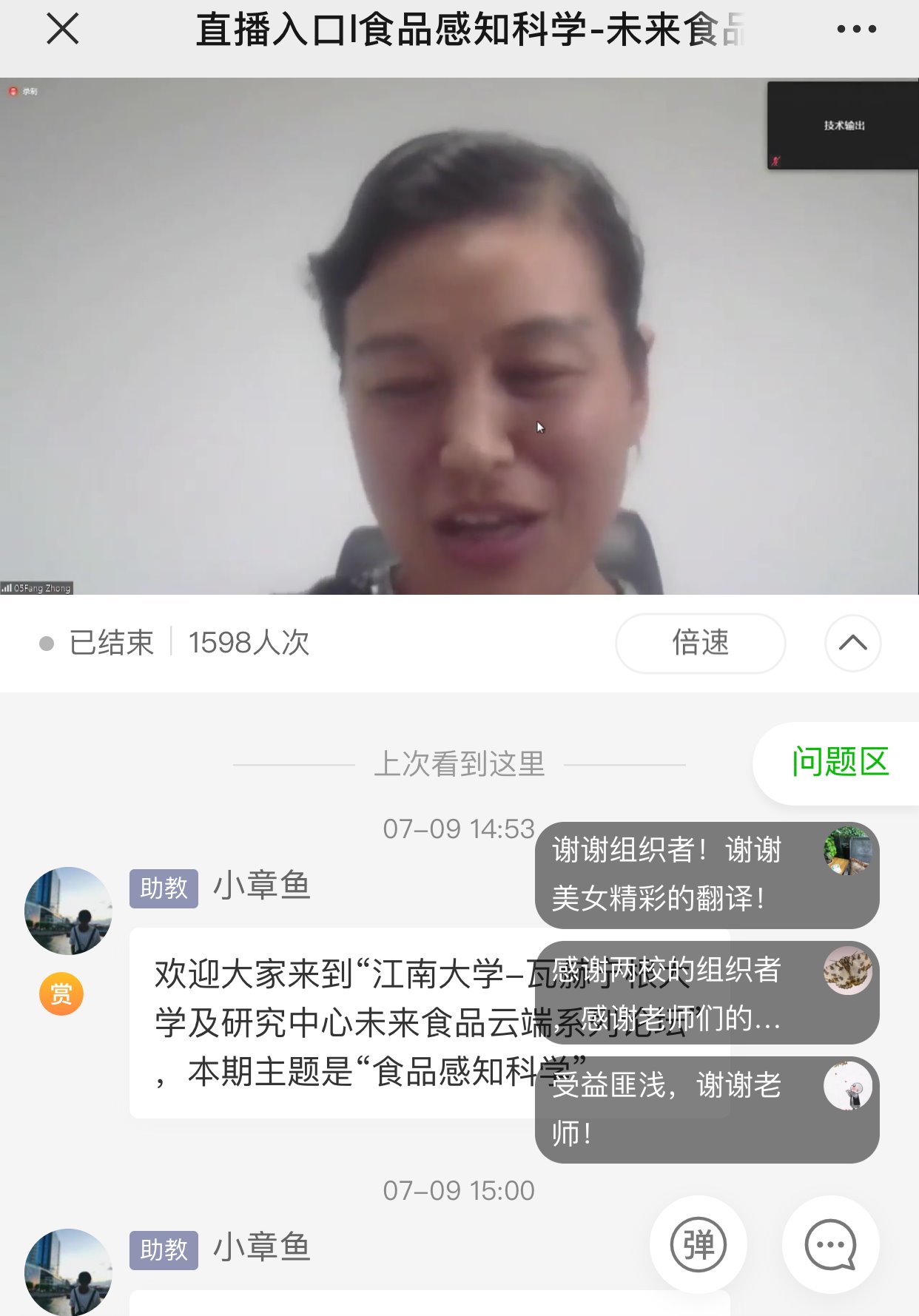Tap the orange 赏 reward button
Viewport: 919px width, 1316px height.
point(61,993)
